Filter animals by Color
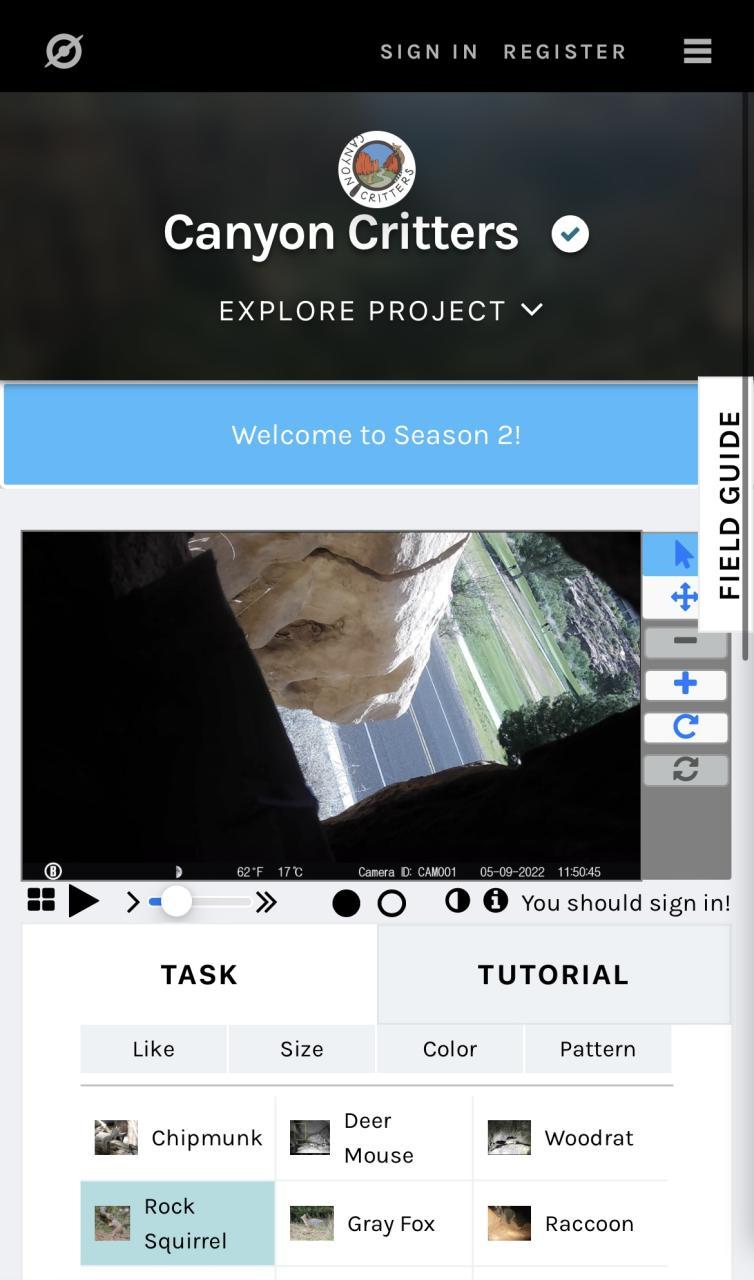Screen dimensions: 754x1280 449,1049
